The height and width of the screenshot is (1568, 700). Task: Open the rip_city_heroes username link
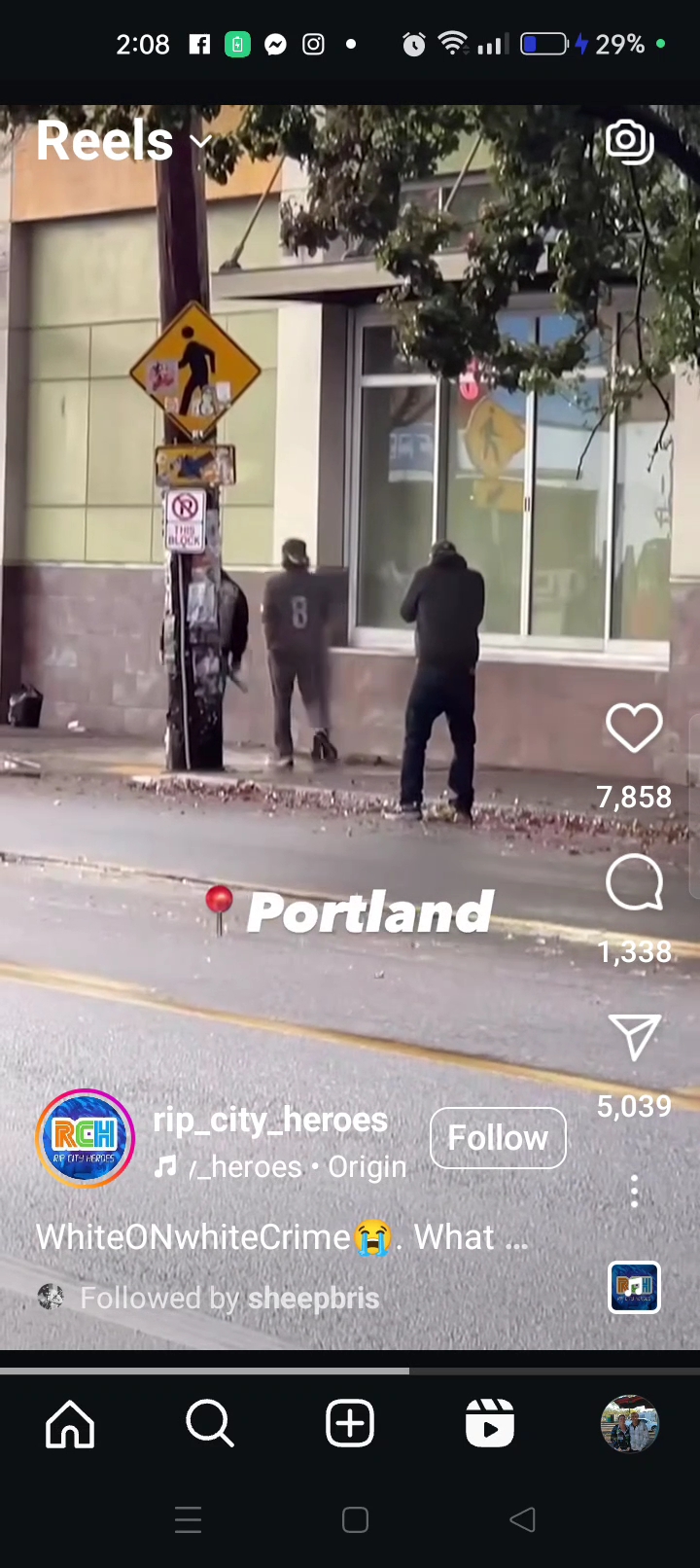click(x=270, y=1120)
